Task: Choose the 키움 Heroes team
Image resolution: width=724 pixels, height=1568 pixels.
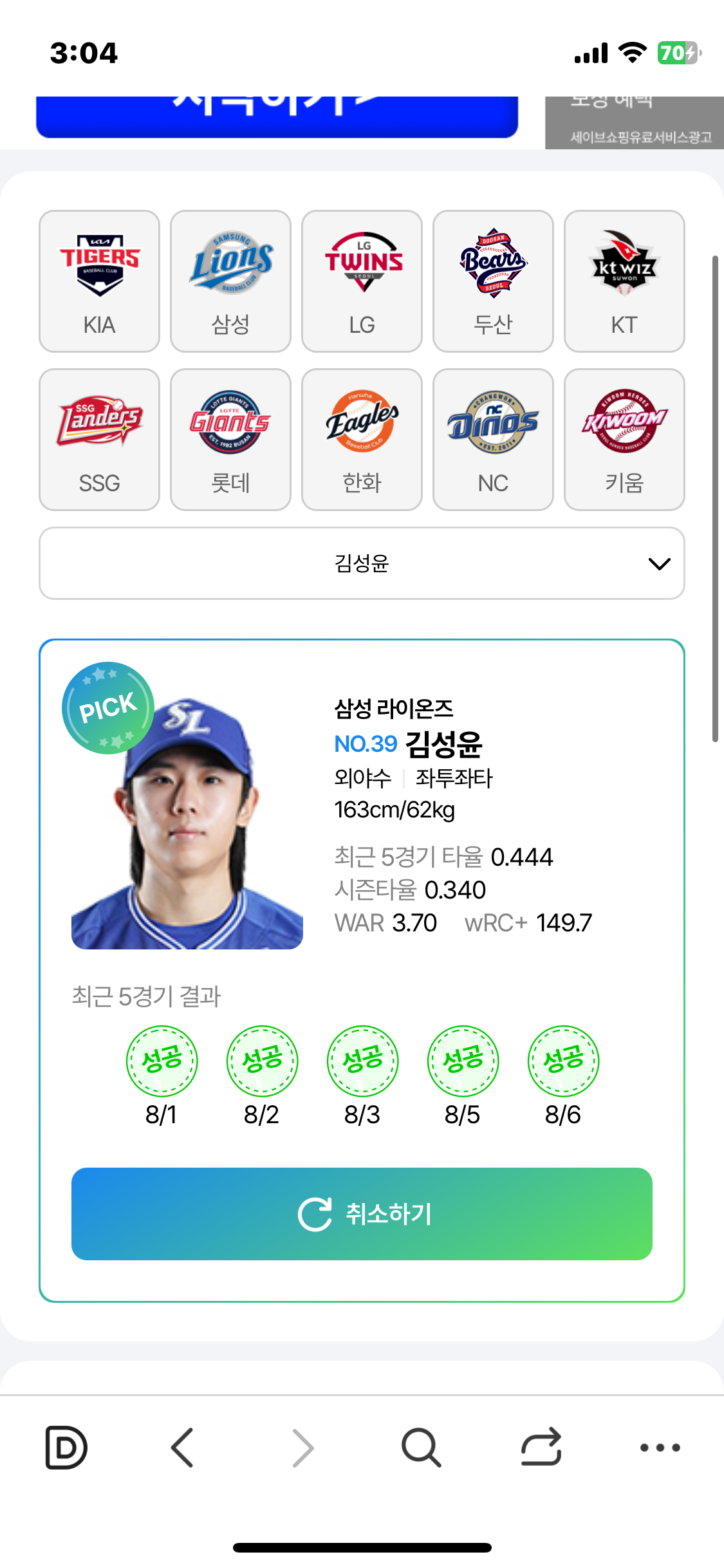Action: pyautogui.click(x=624, y=440)
